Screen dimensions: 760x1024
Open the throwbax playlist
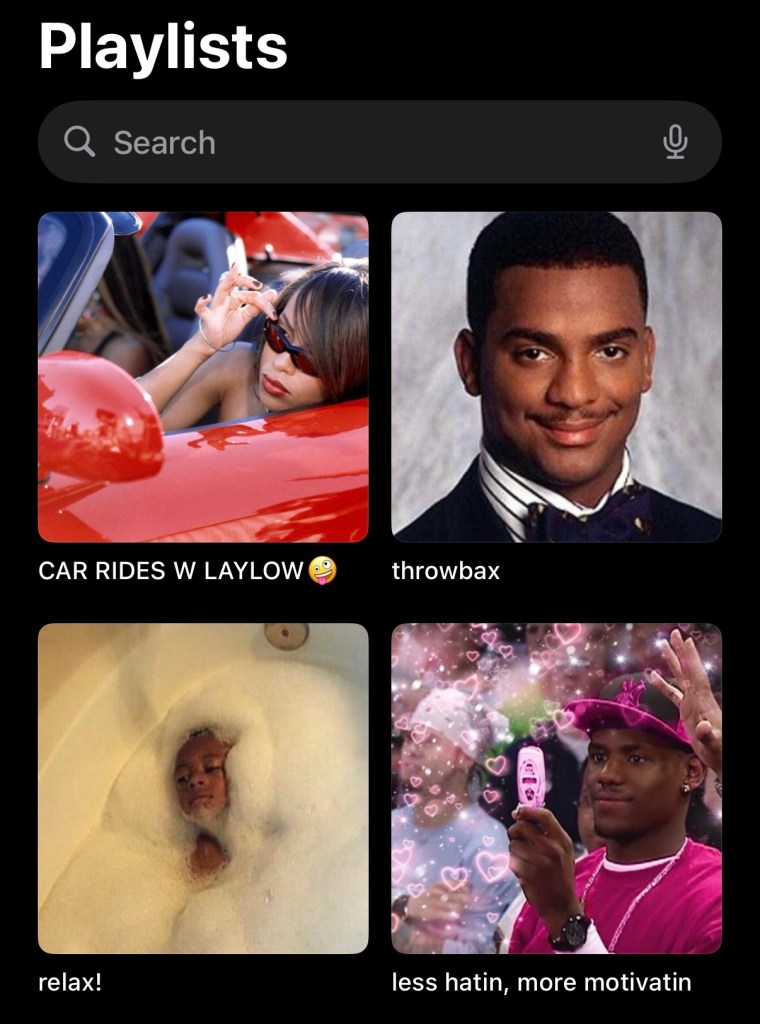pyautogui.click(x=556, y=377)
